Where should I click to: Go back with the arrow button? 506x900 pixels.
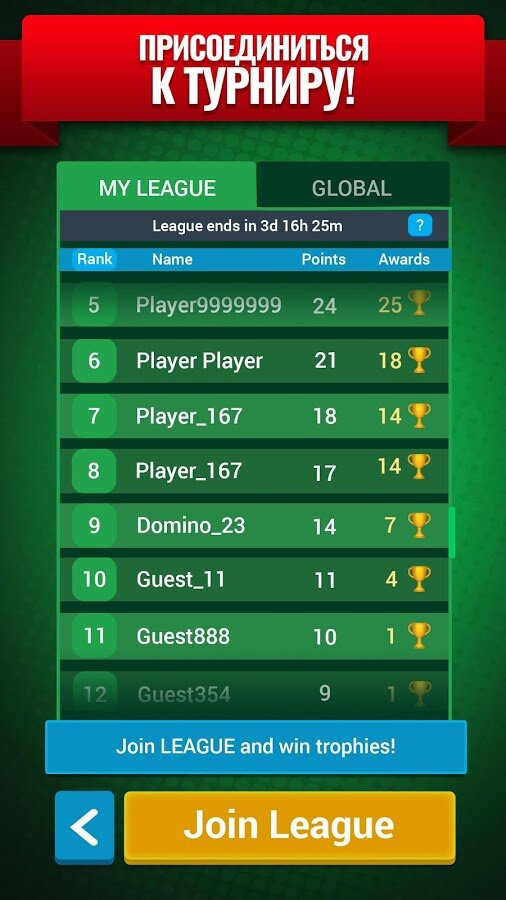85,827
